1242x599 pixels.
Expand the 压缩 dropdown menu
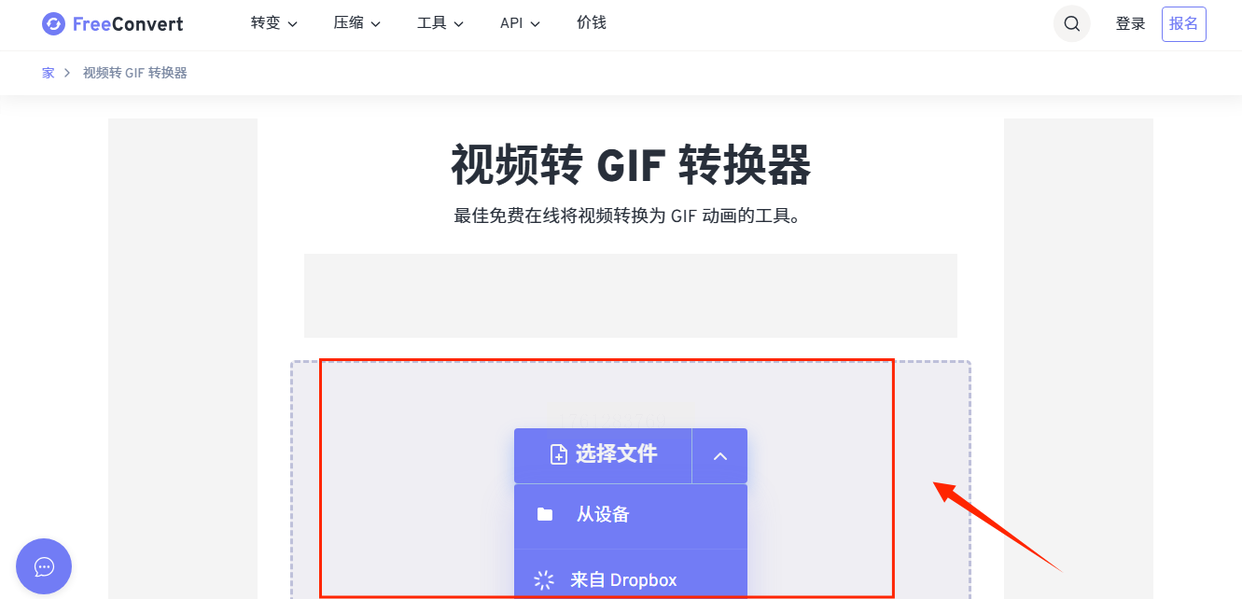click(357, 23)
